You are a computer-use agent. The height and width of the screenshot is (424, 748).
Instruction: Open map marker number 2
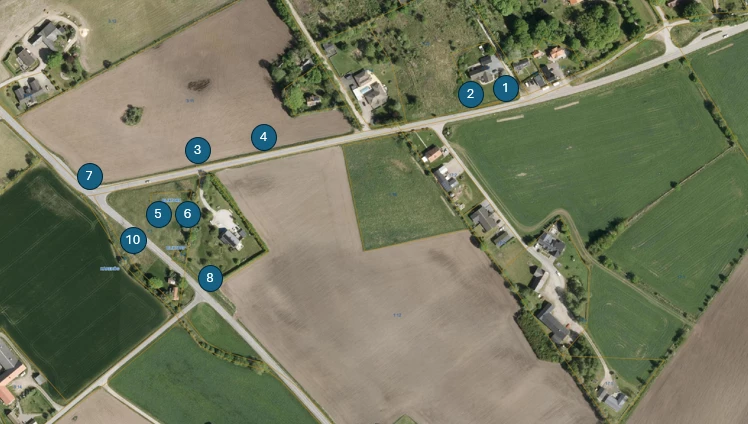(470, 95)
